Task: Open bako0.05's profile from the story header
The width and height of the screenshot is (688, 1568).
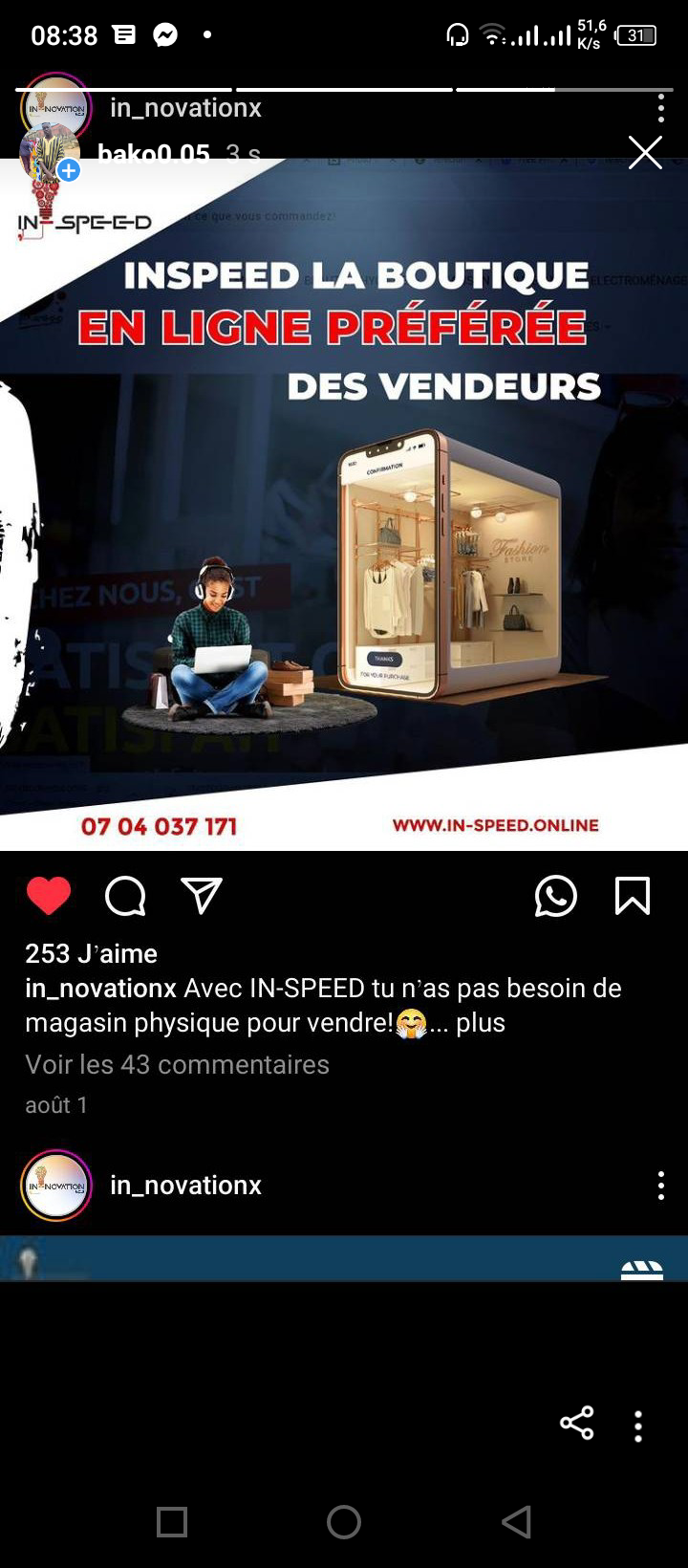Action: (153, 153)
